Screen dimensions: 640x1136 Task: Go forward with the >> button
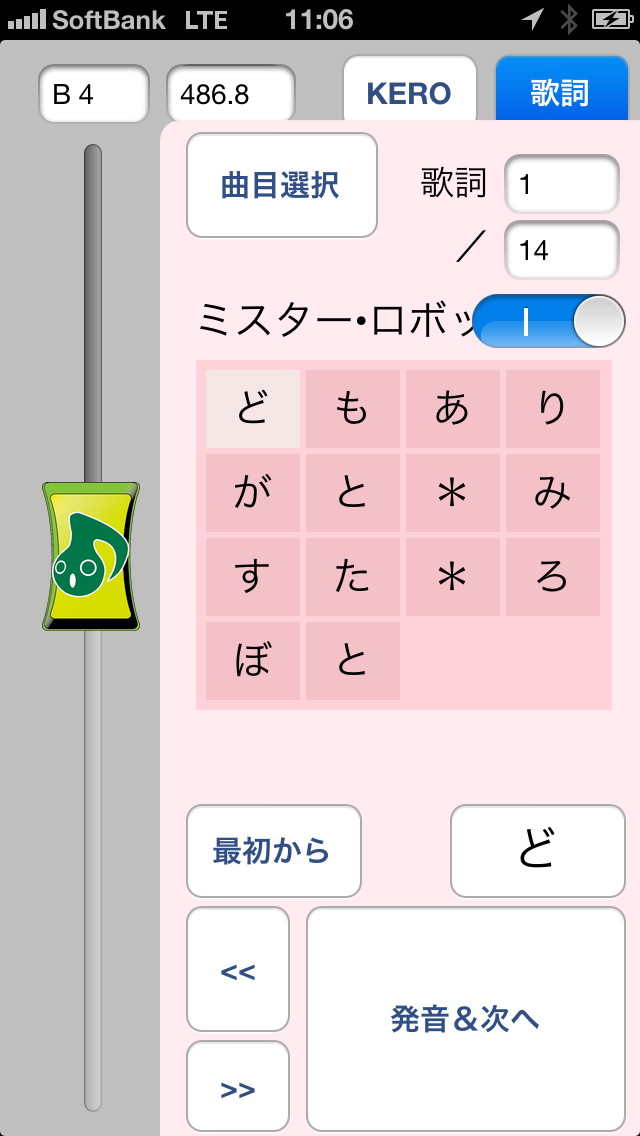pyautogui.click(x=238, y=1088)
